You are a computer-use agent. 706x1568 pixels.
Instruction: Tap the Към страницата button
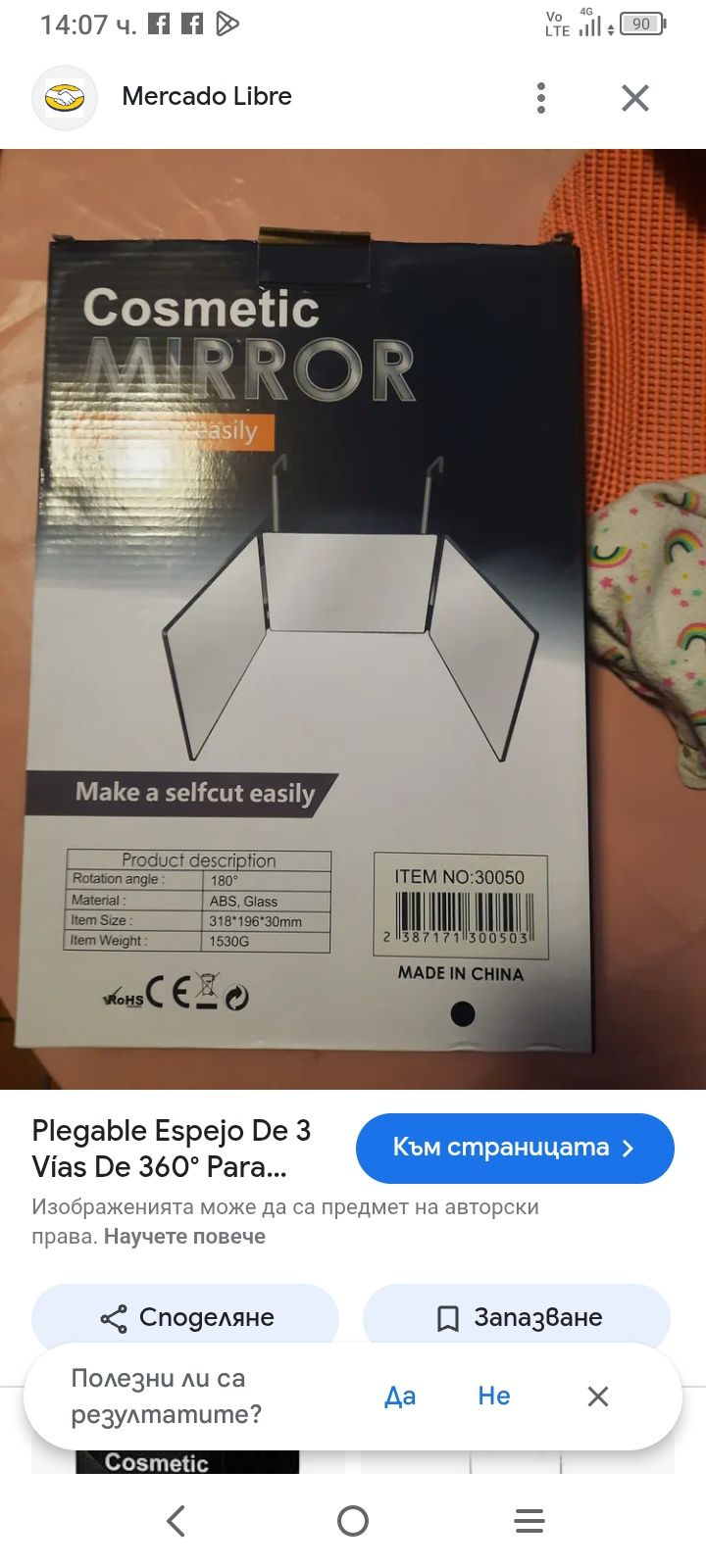(x=515, y=1148)
